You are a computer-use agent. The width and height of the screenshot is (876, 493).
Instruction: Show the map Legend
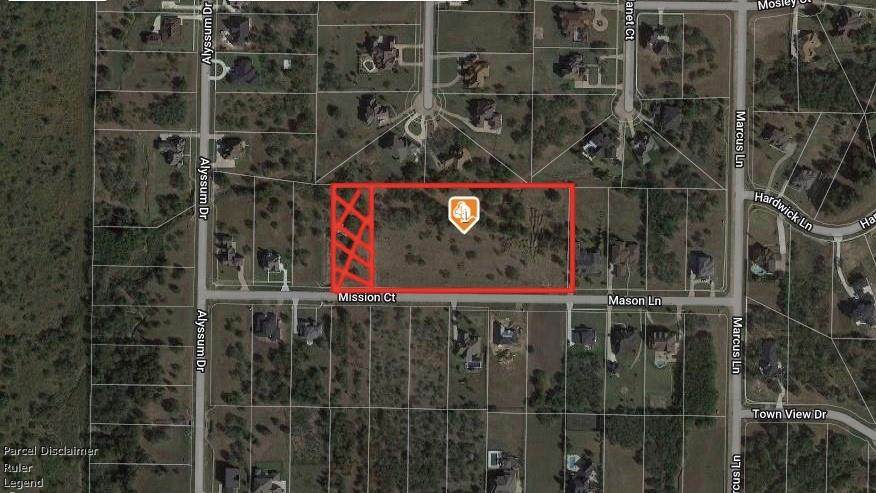(23, 483)
